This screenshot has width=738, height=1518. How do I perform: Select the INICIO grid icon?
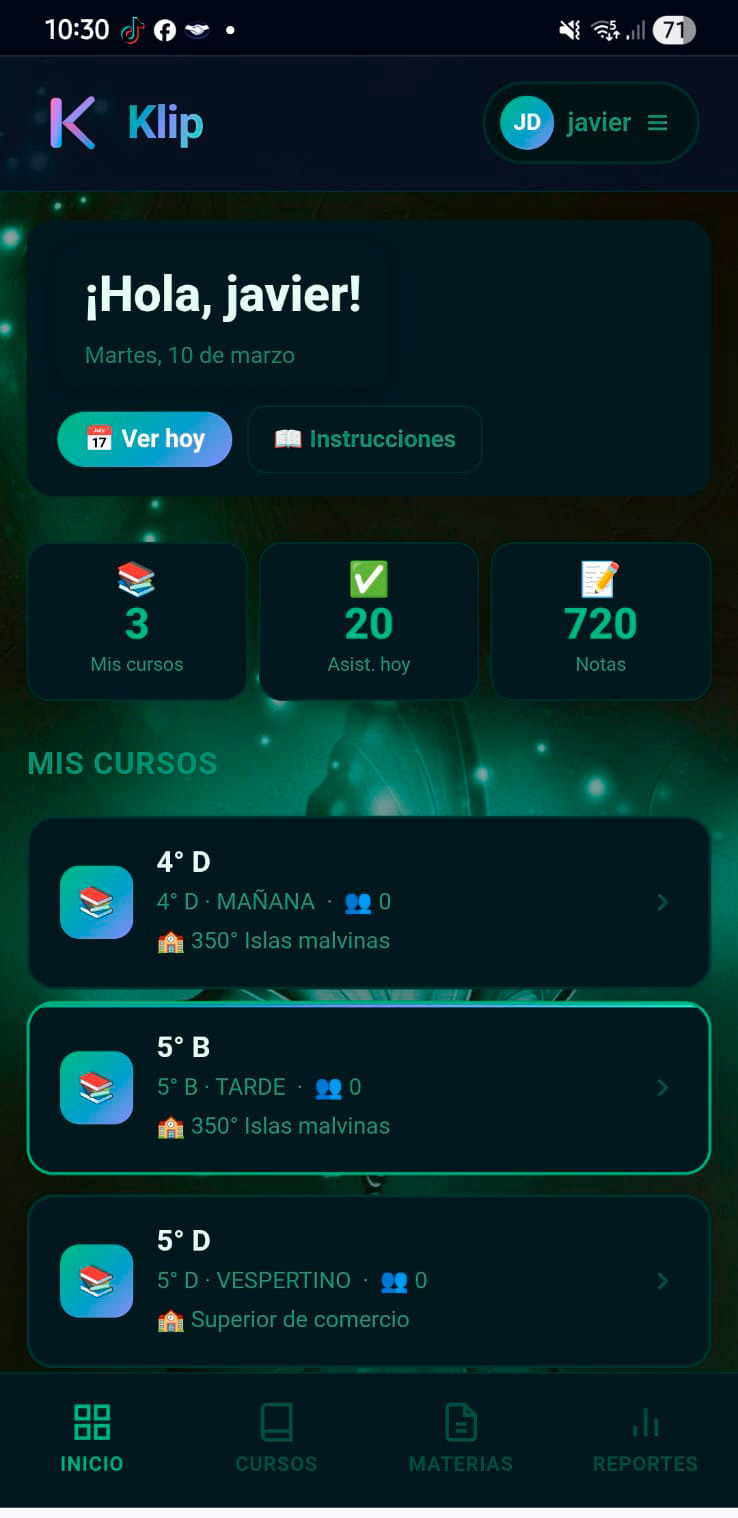91,1420
